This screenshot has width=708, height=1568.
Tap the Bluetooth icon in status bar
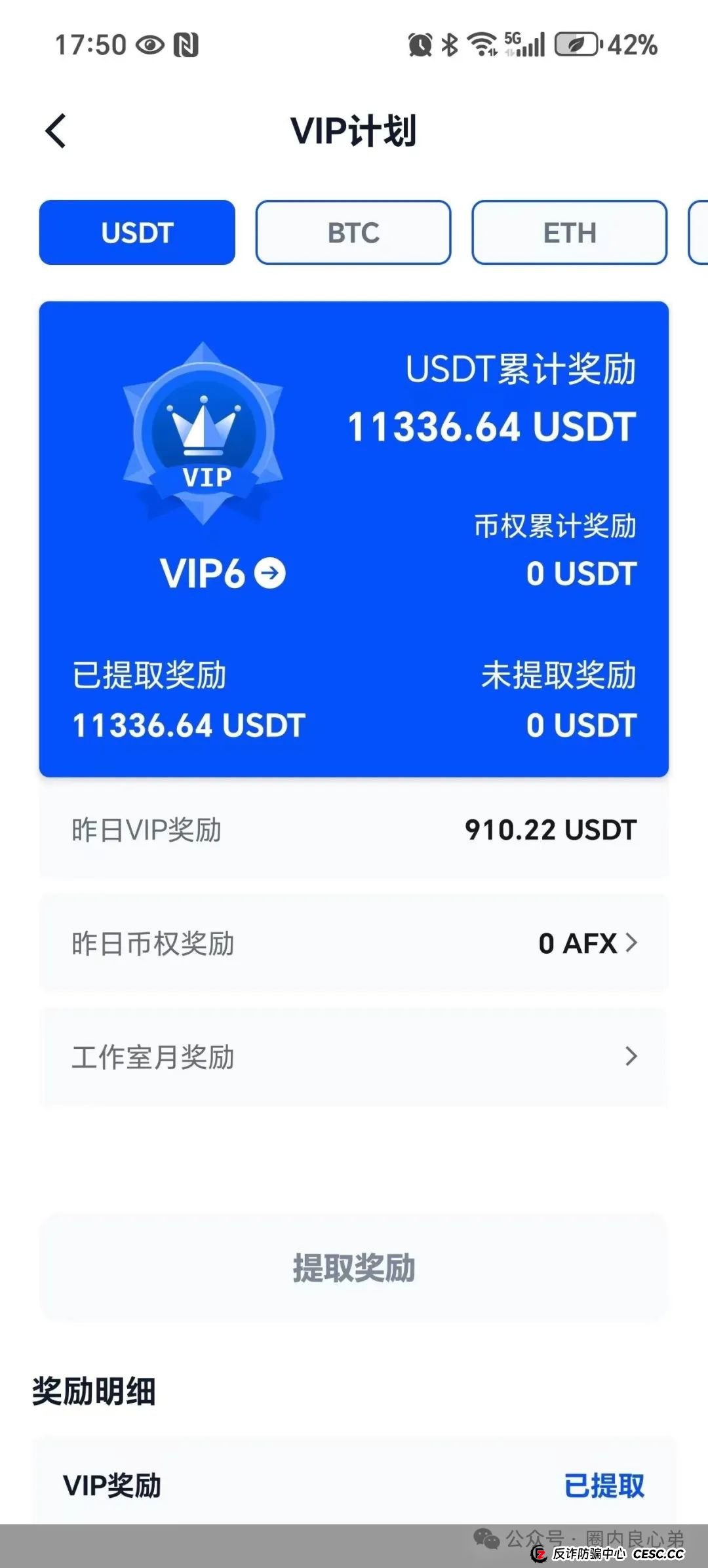coord(448,43)
